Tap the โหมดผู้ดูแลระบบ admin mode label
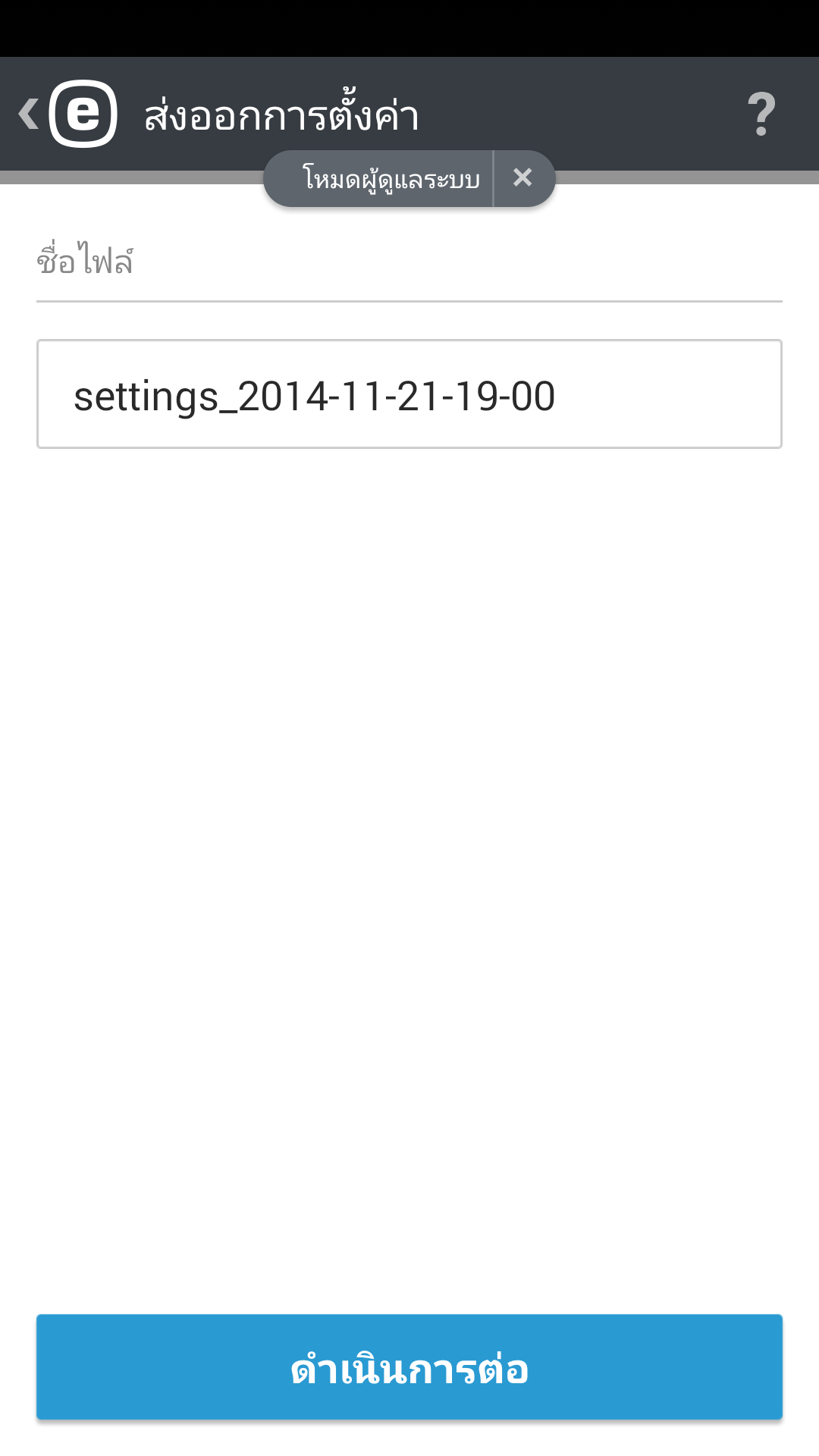 point(390,179)
